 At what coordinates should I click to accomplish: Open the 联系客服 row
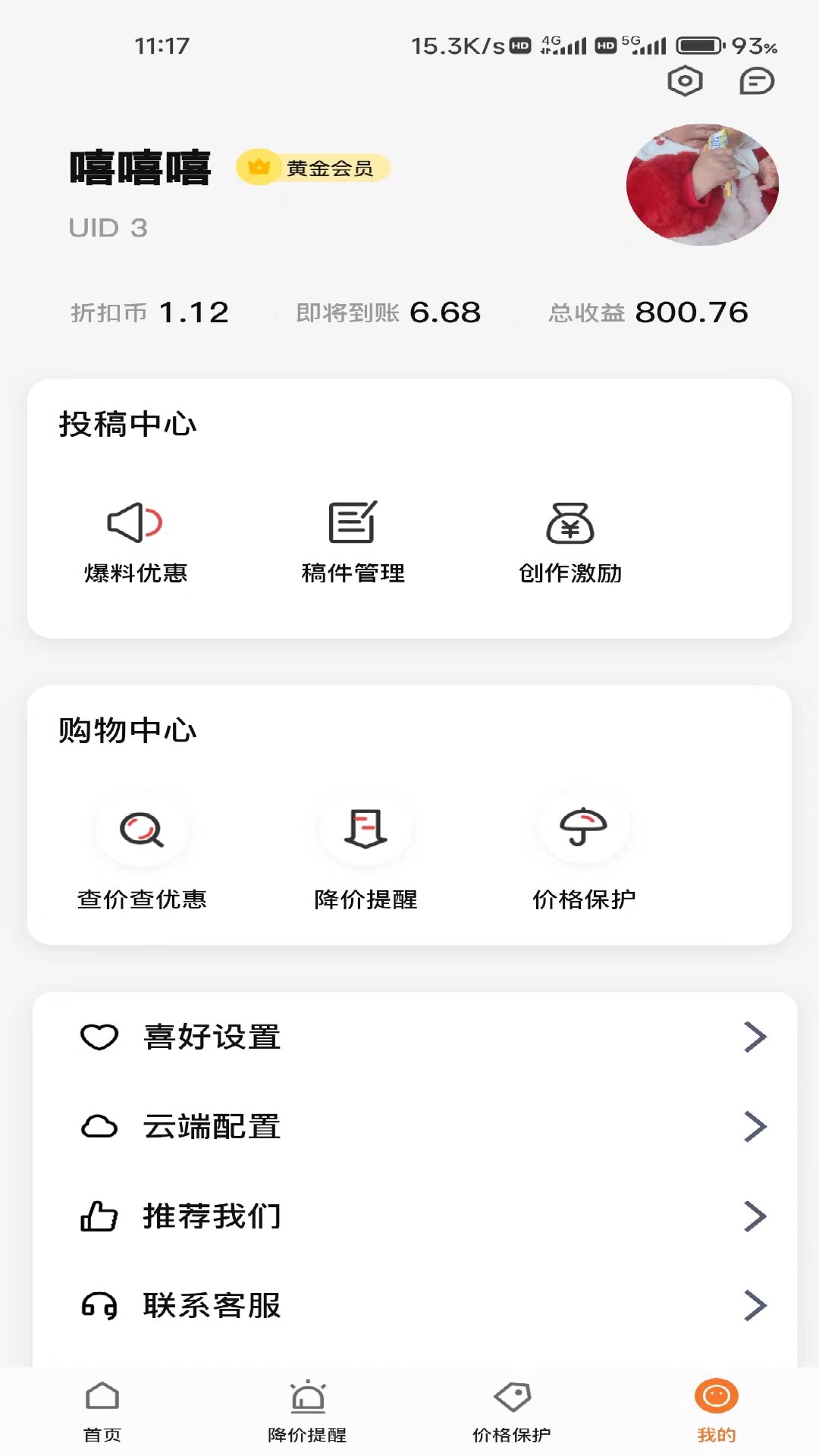(x=415, y=1305)
